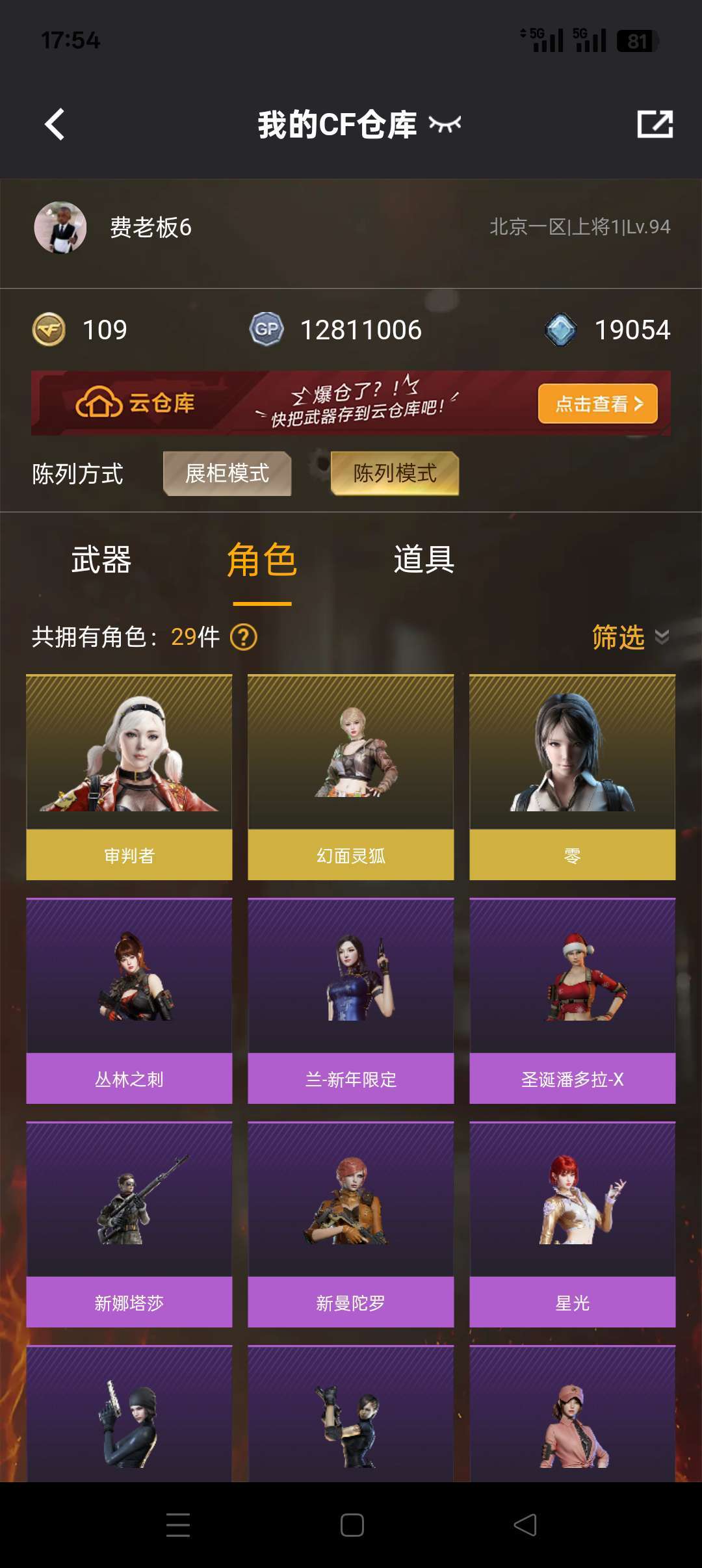Tap the system home button

pos(352,1525)
